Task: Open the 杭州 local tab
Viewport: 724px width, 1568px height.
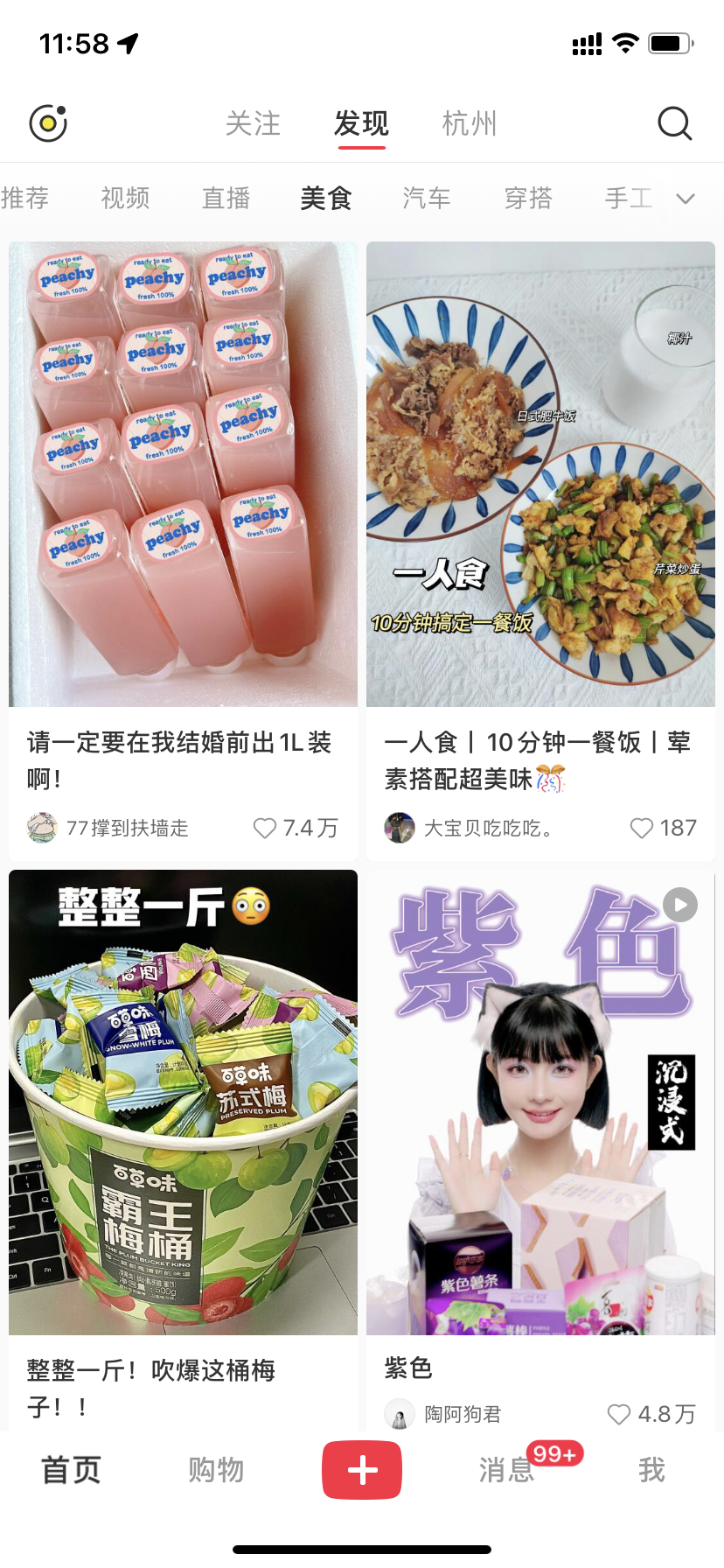Action: pyautogui.click(x=469, y=123)
